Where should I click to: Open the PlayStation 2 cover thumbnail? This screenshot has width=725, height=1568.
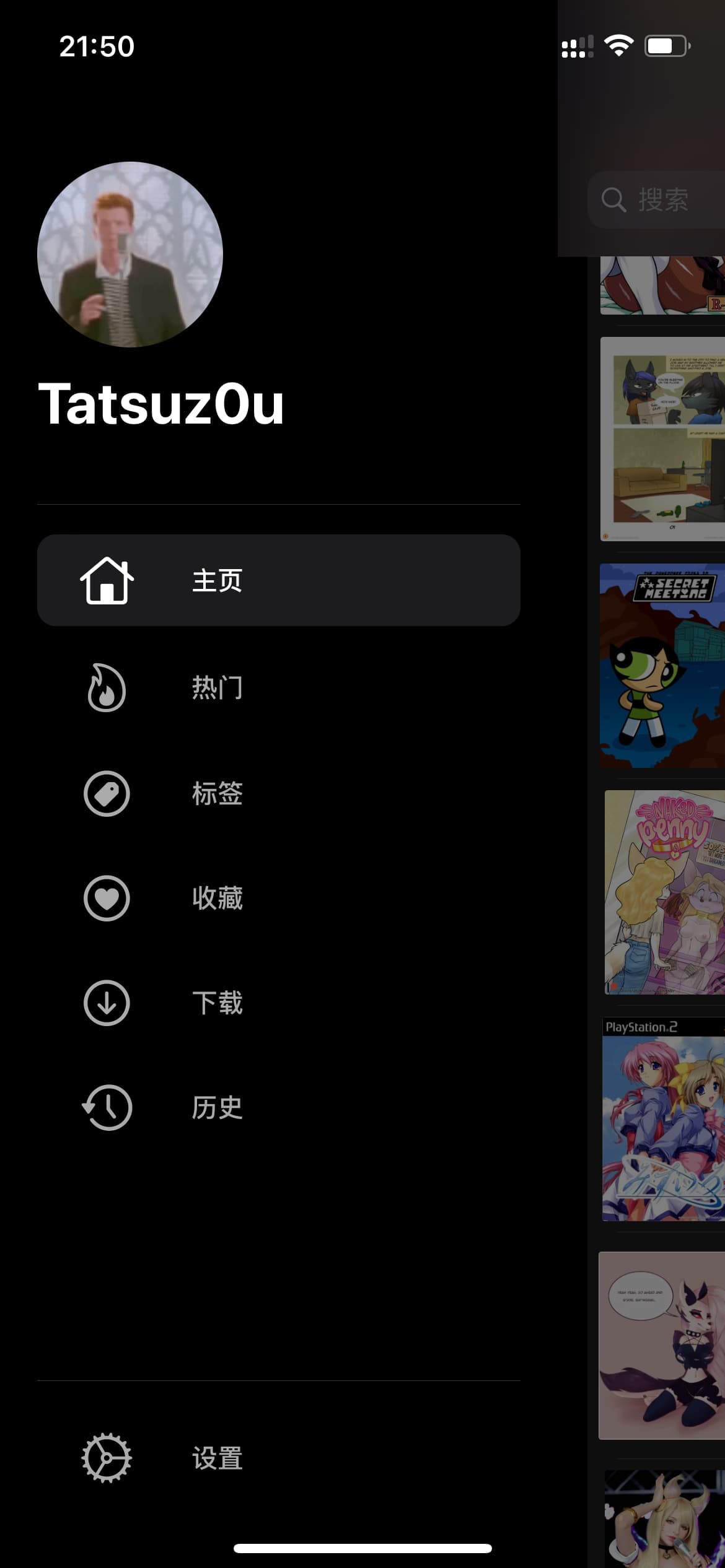pyautogui.click(x=663, y=1119)
